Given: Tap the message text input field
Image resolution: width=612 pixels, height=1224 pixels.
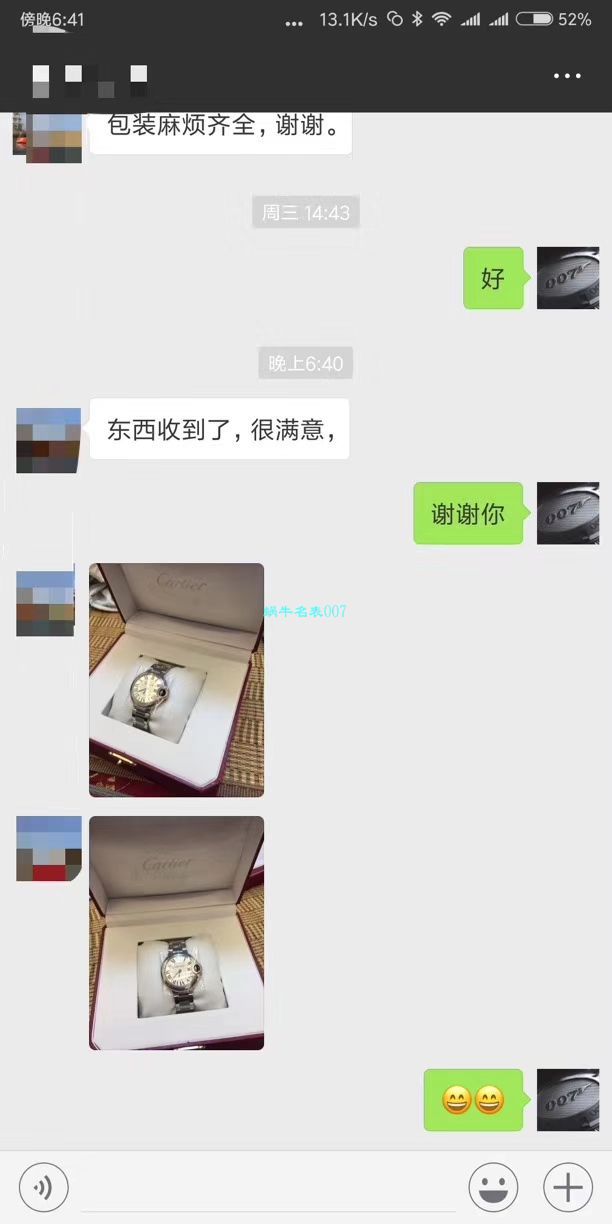Looking at the screenshot, I should point(268,1187).
